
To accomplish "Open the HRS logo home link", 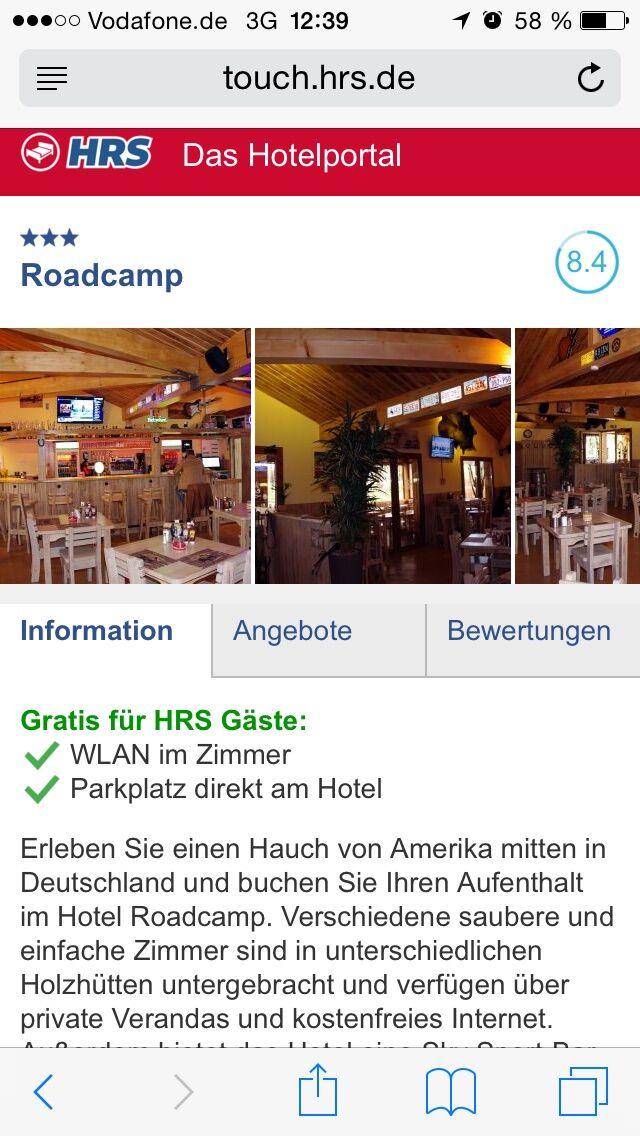I will click(x=87, y=155).
